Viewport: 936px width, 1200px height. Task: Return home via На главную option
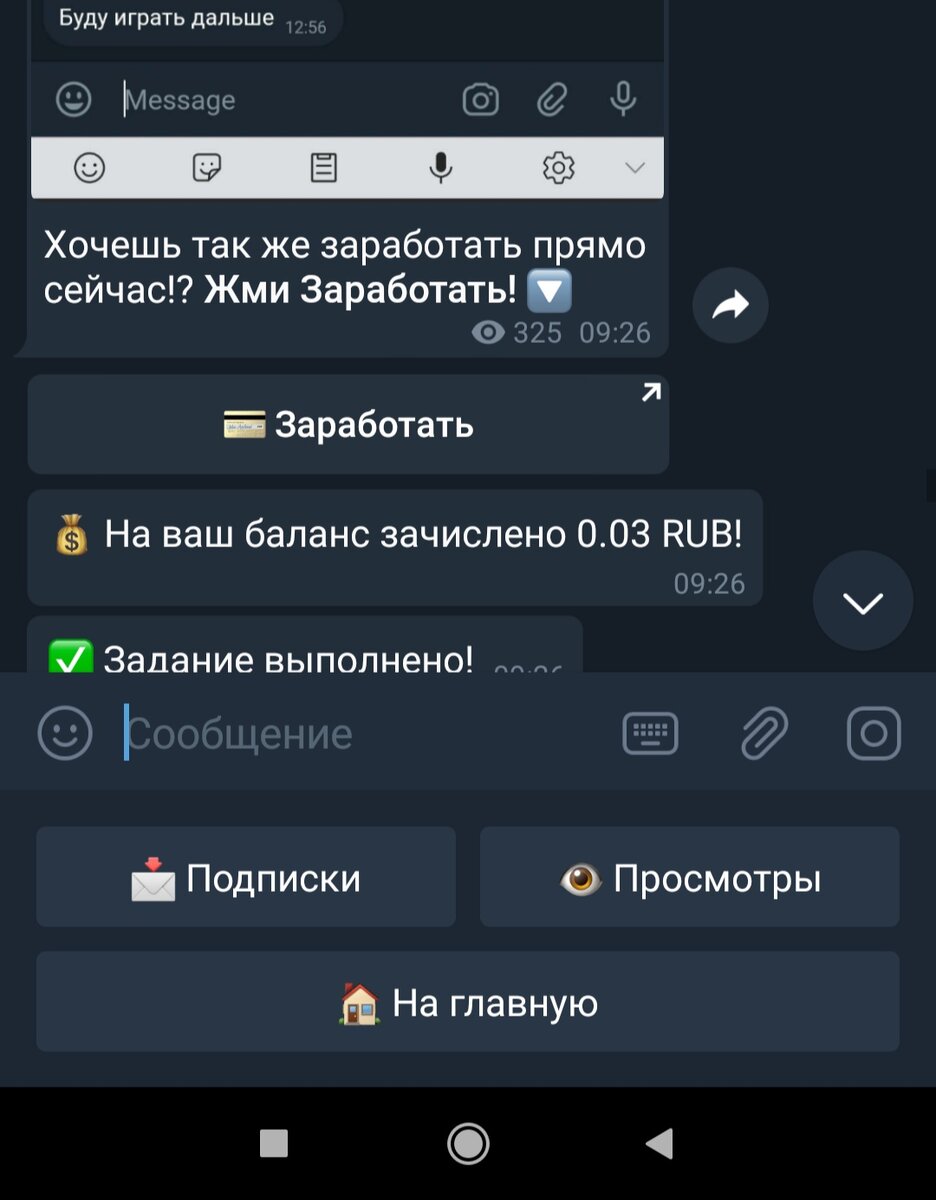467,1001
